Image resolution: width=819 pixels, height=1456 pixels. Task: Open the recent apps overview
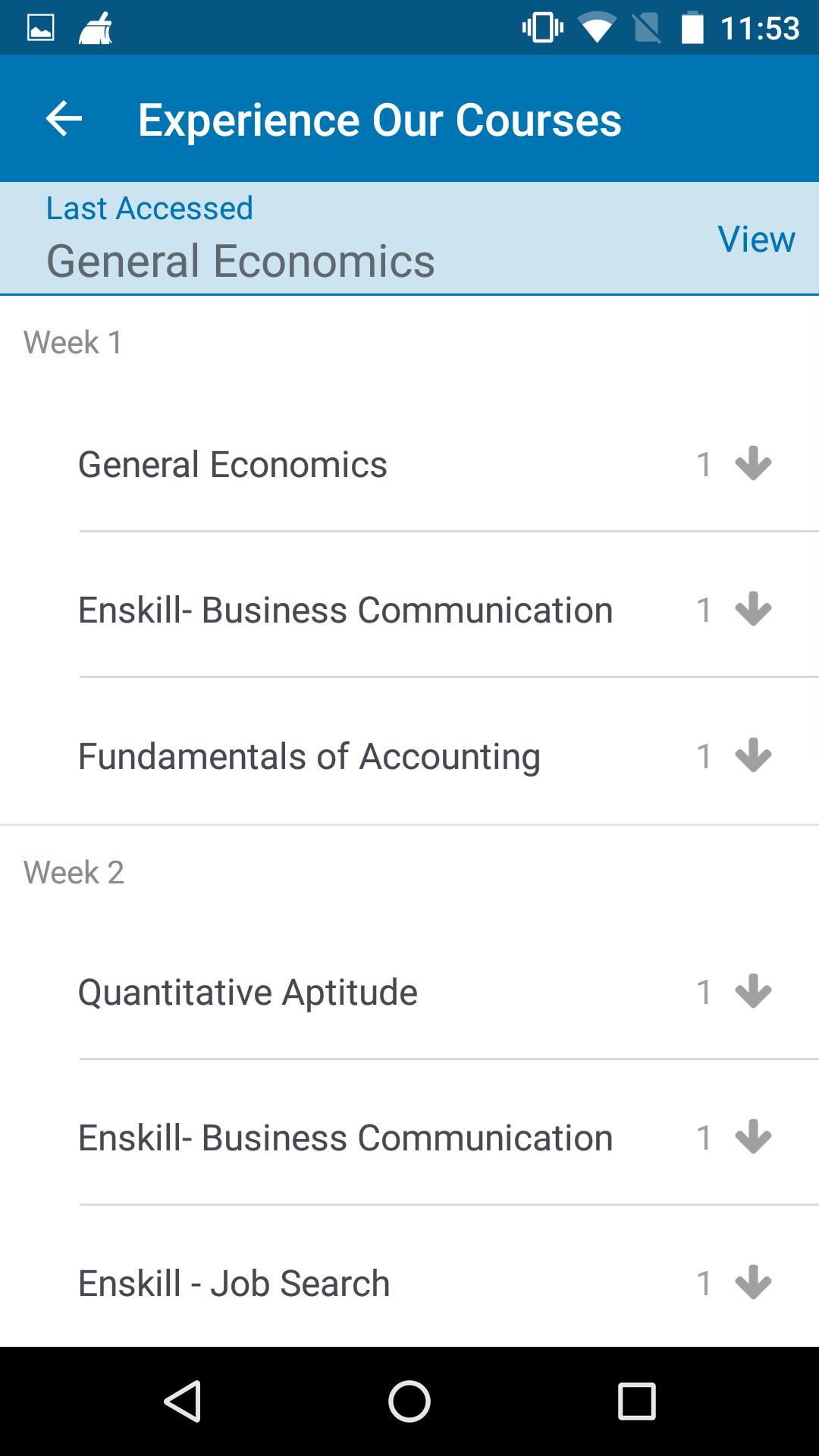(x=636, y=1401)
